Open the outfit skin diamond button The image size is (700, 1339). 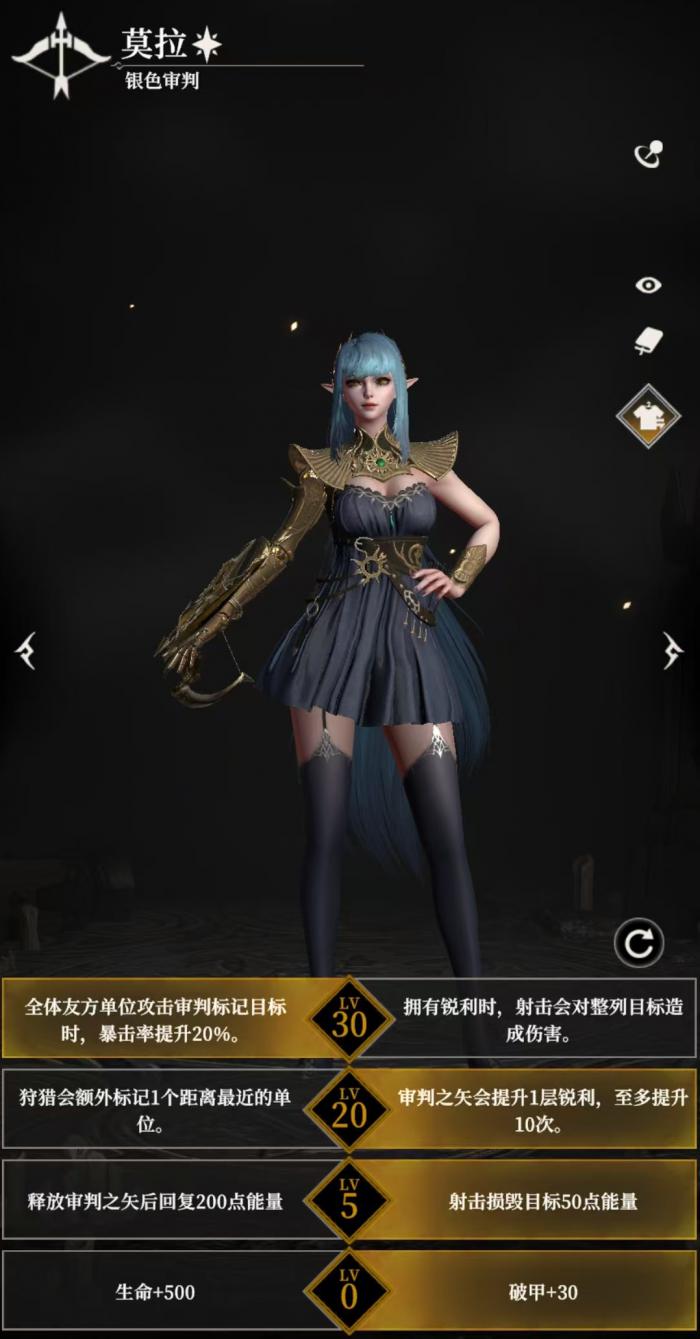tap(647, 415)
